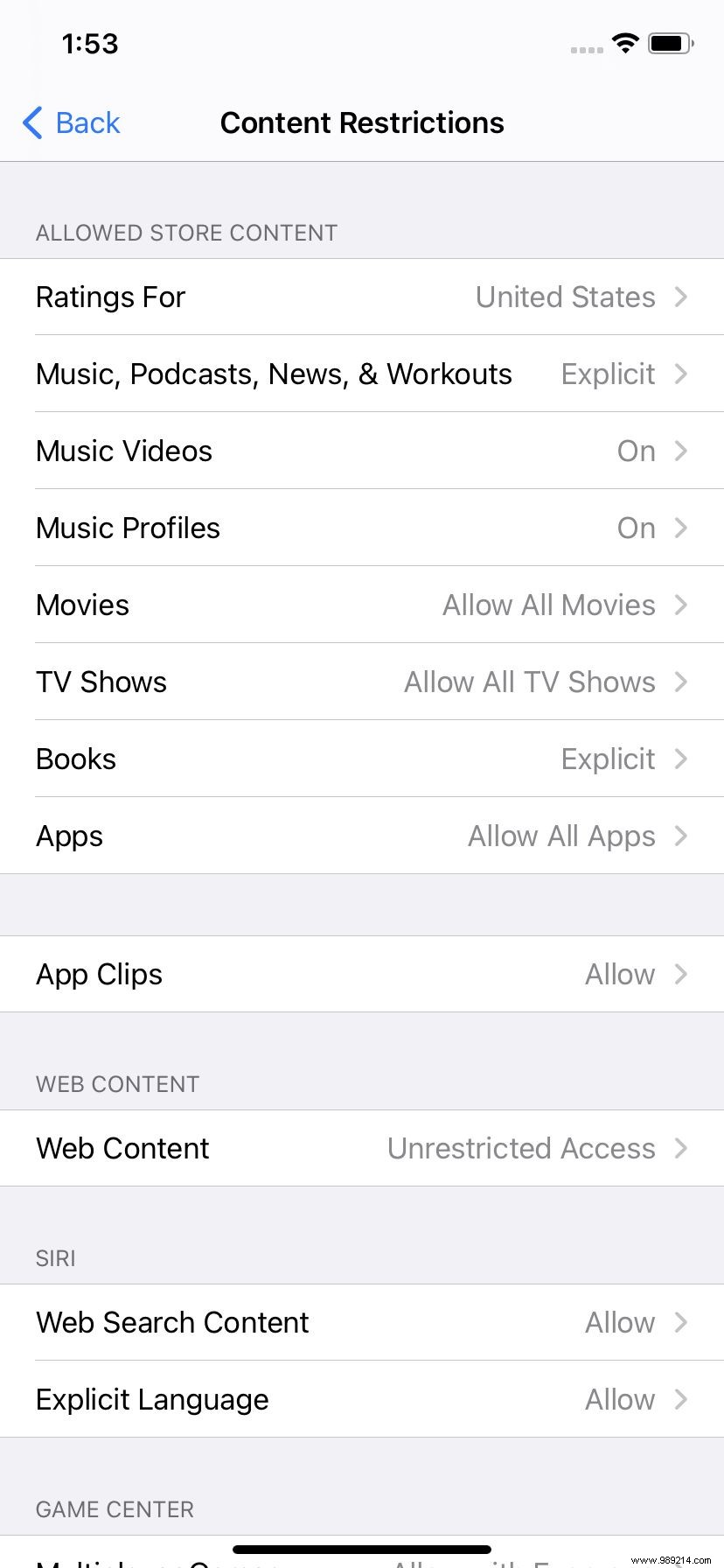Click the home indicator bar
Screen dimensions: 724x1568
(362, 1547)
